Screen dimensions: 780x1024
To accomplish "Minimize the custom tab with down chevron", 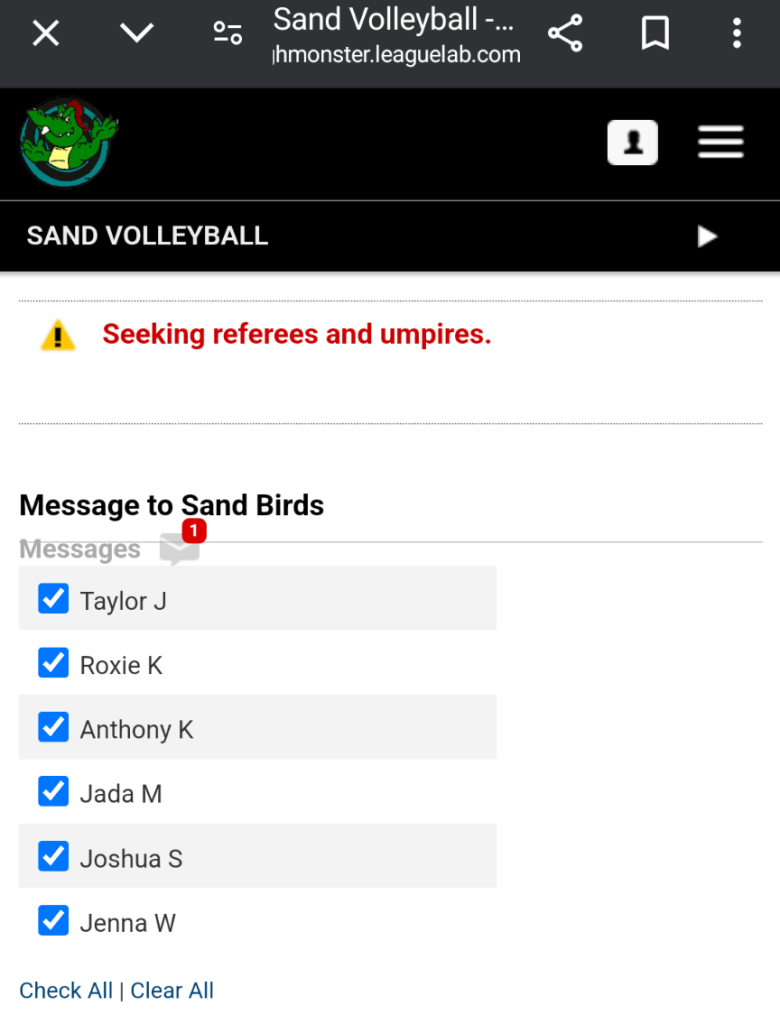I will point(136,34).
